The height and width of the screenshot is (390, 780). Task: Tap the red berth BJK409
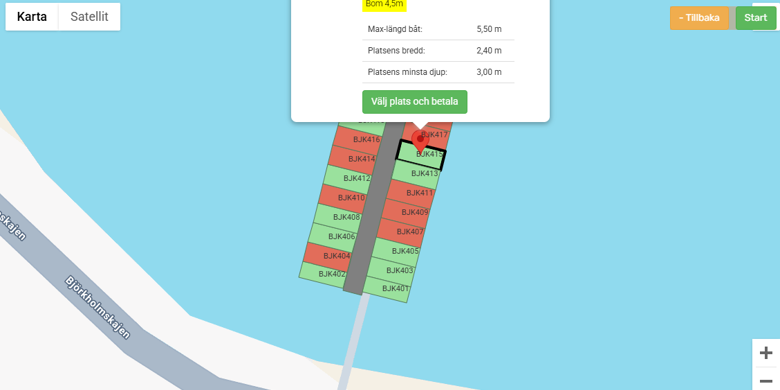pyautogui.click(x=406, y=212)
